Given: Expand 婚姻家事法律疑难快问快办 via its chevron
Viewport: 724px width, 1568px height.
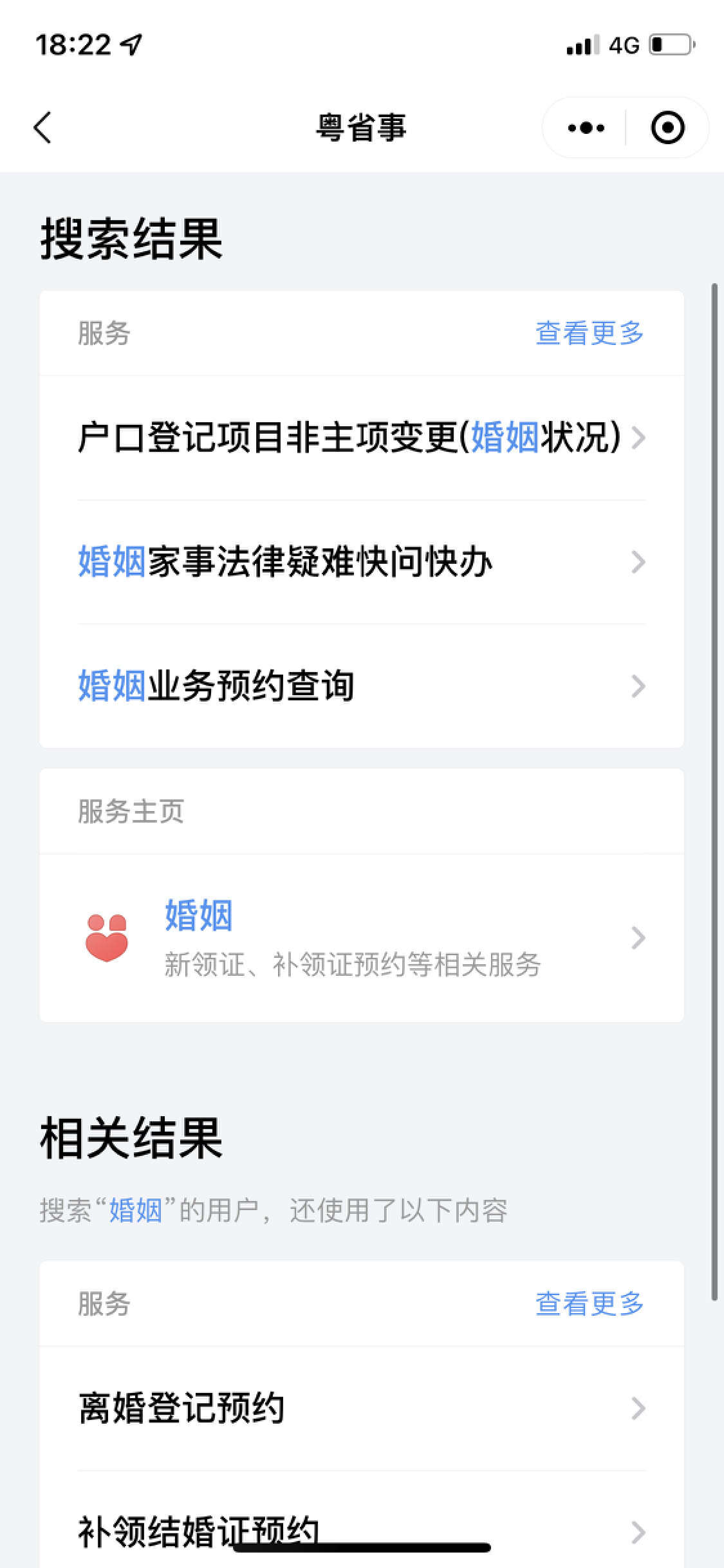Looking at the screenshot, I should (x=638, y=562).
